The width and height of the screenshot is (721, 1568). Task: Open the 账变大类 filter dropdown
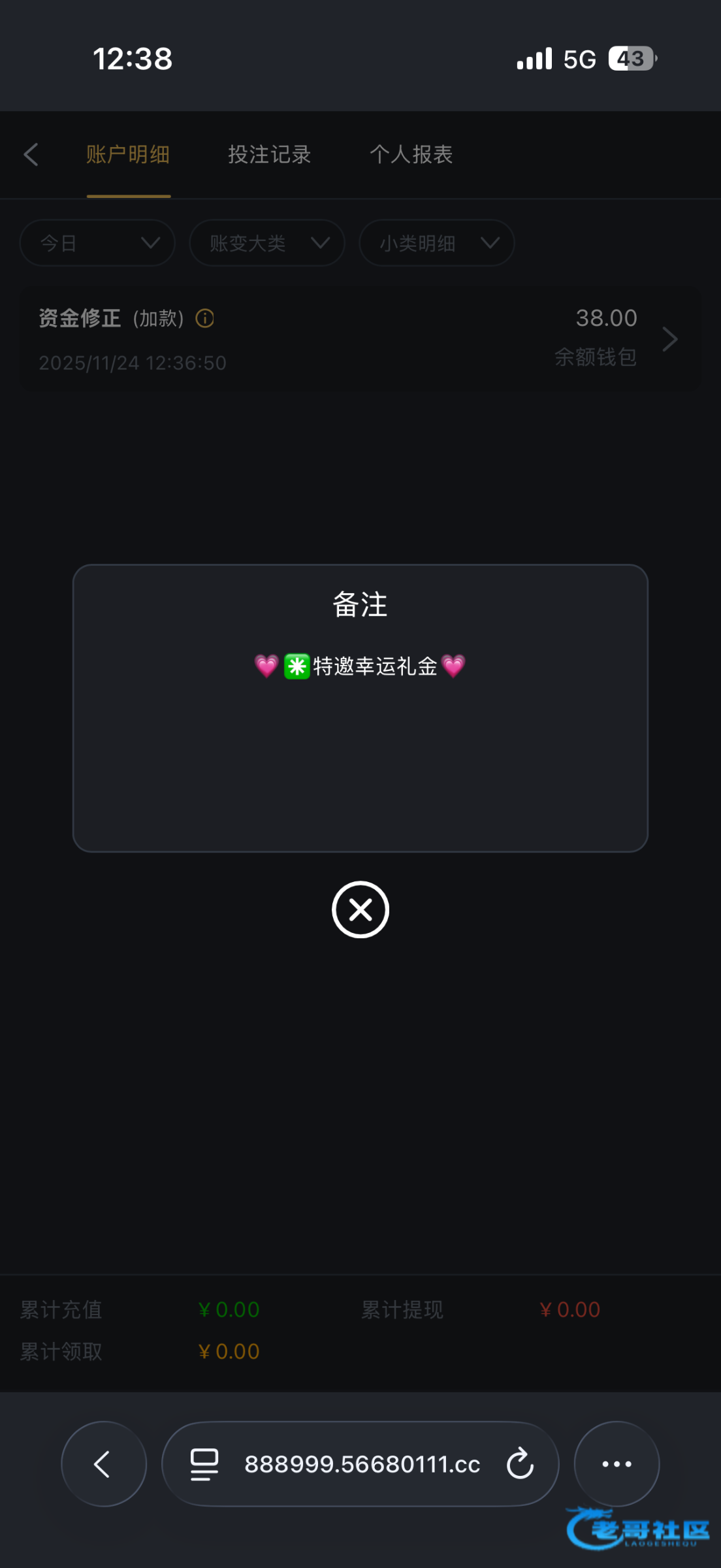(266, 243)
